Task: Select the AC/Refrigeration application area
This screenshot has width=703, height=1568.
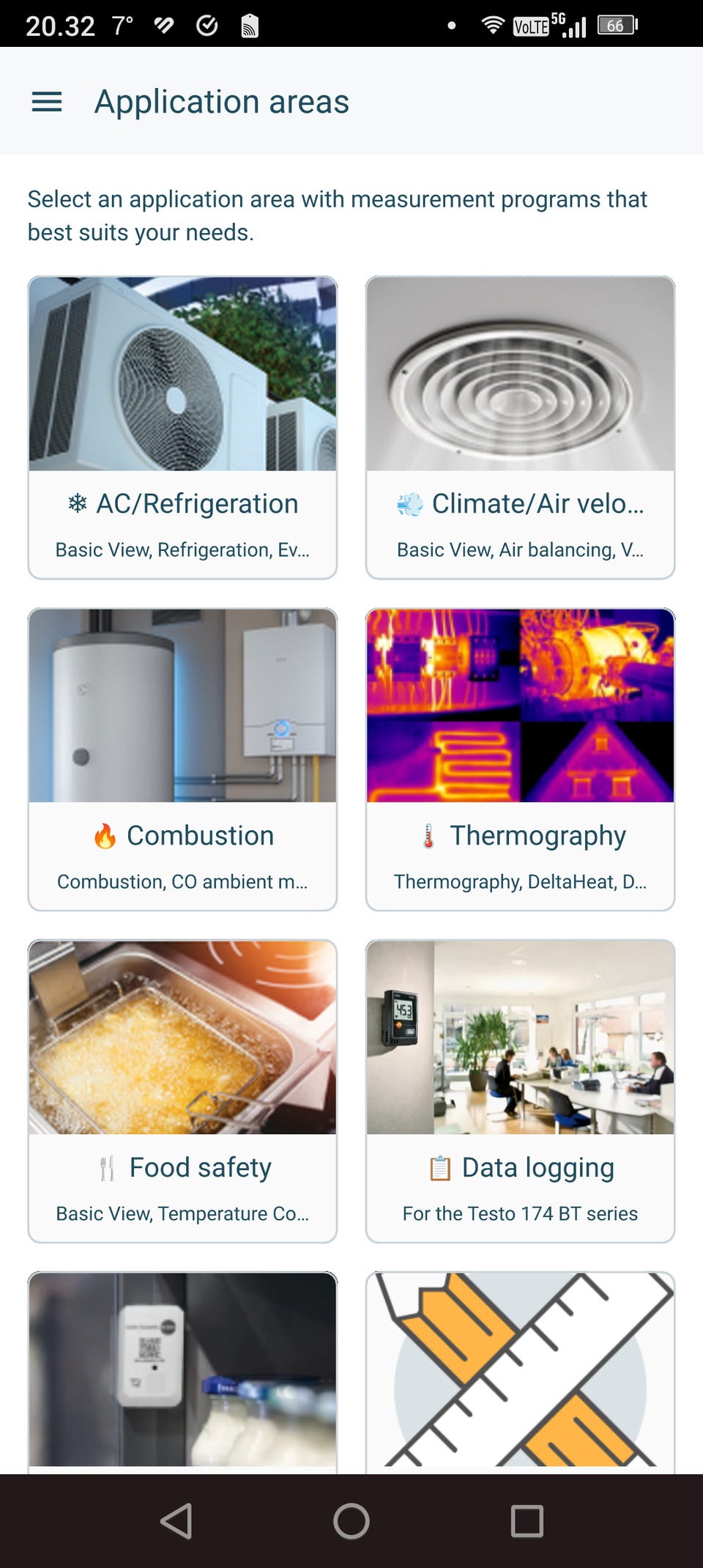Action: coord(182,427)
